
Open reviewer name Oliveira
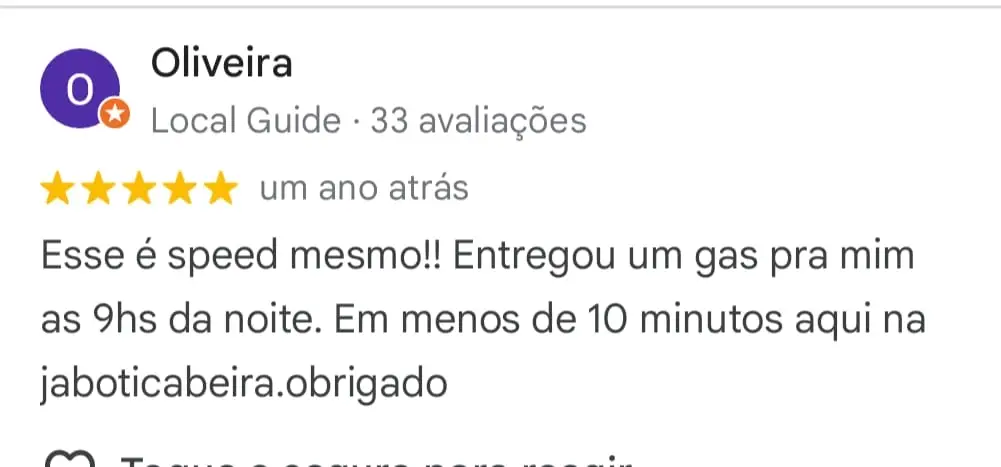221,63
